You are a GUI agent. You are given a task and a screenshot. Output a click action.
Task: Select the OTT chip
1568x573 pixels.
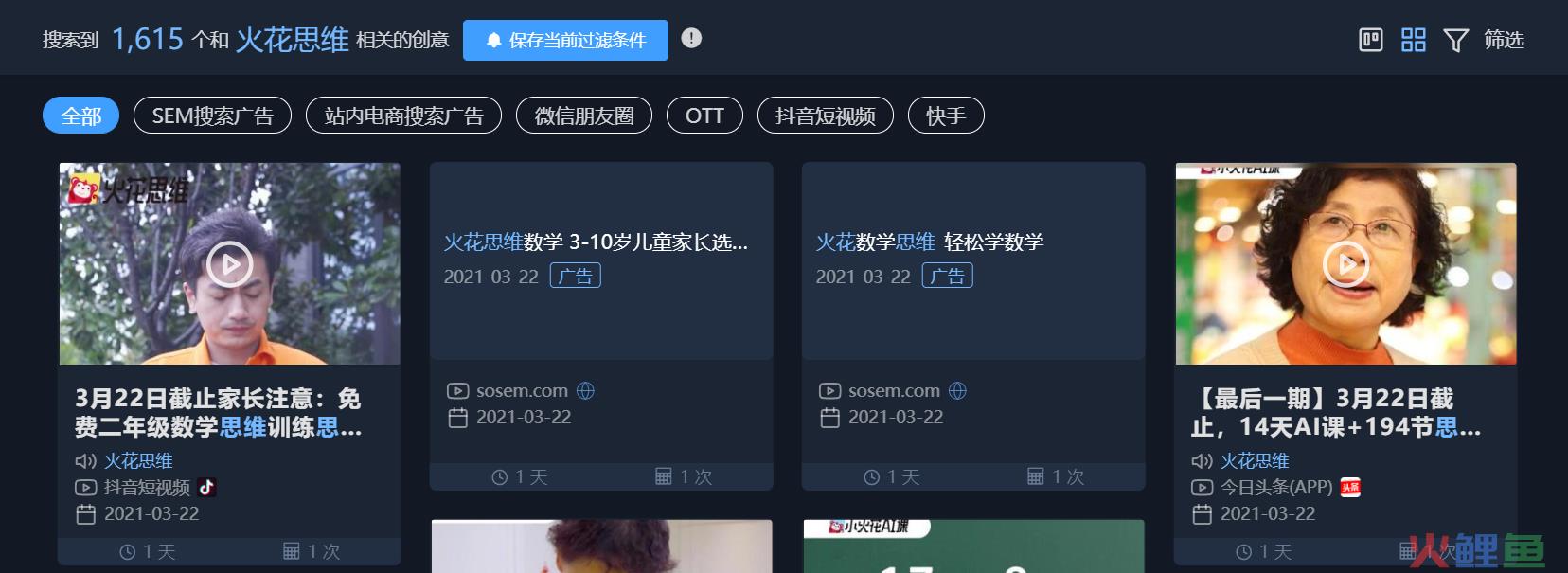point(704,116)
